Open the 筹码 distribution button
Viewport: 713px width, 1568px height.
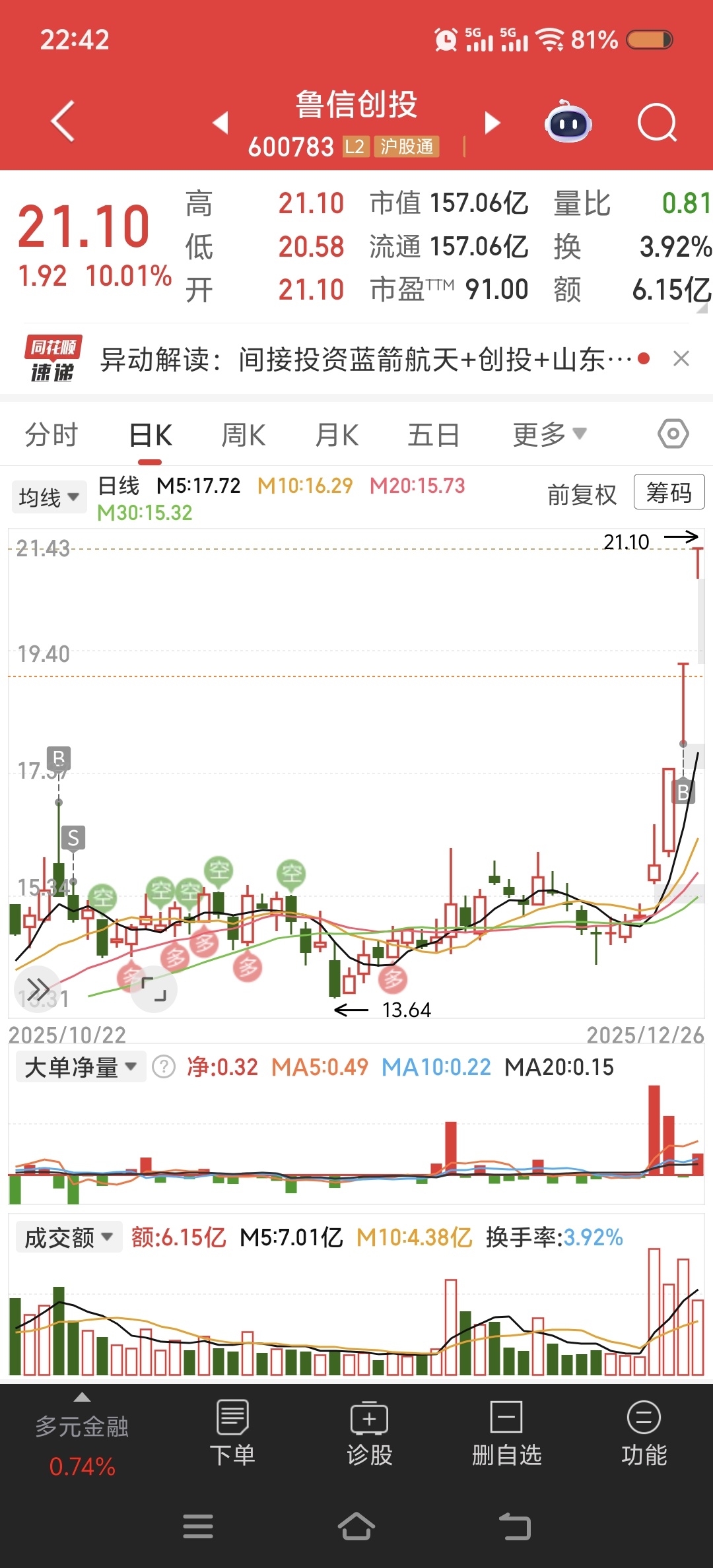(669, 492)
